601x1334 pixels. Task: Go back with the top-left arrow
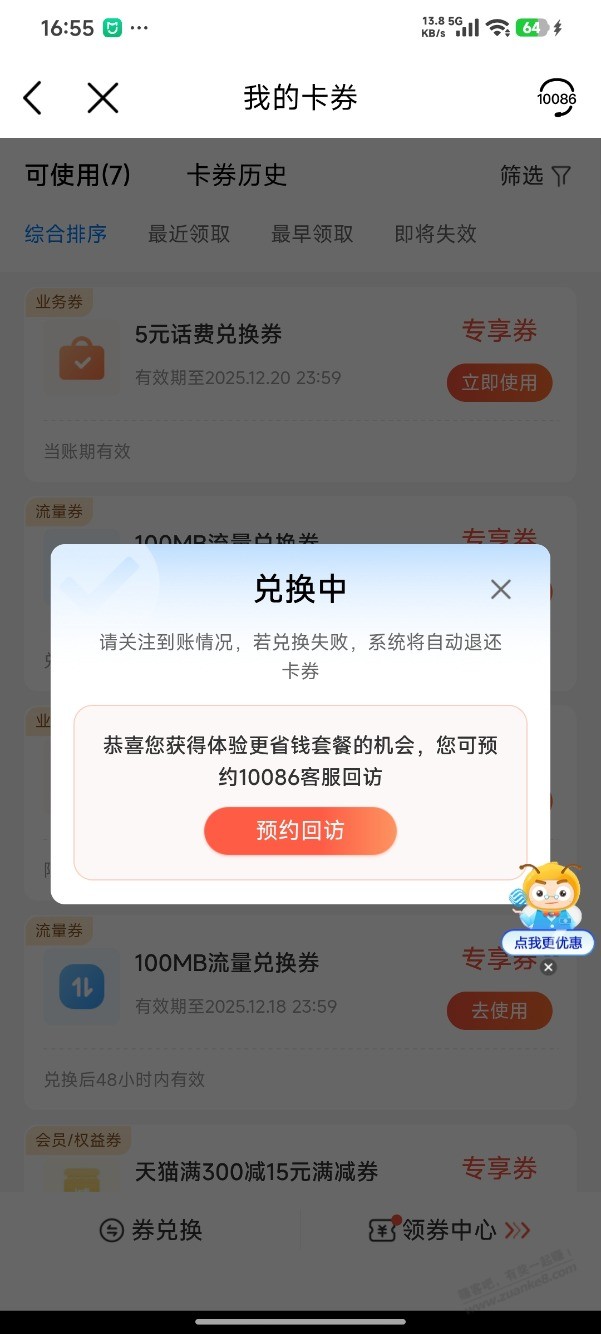[x=33, y=98]
